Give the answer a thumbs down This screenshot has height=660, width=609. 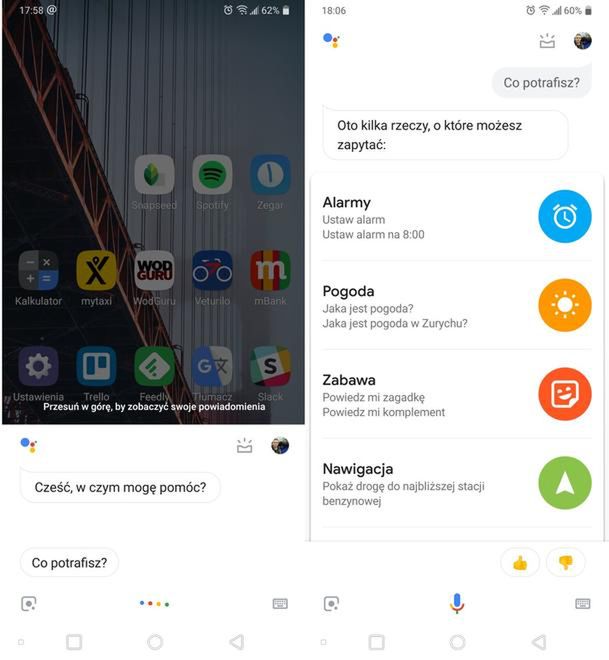coord(566,563)
